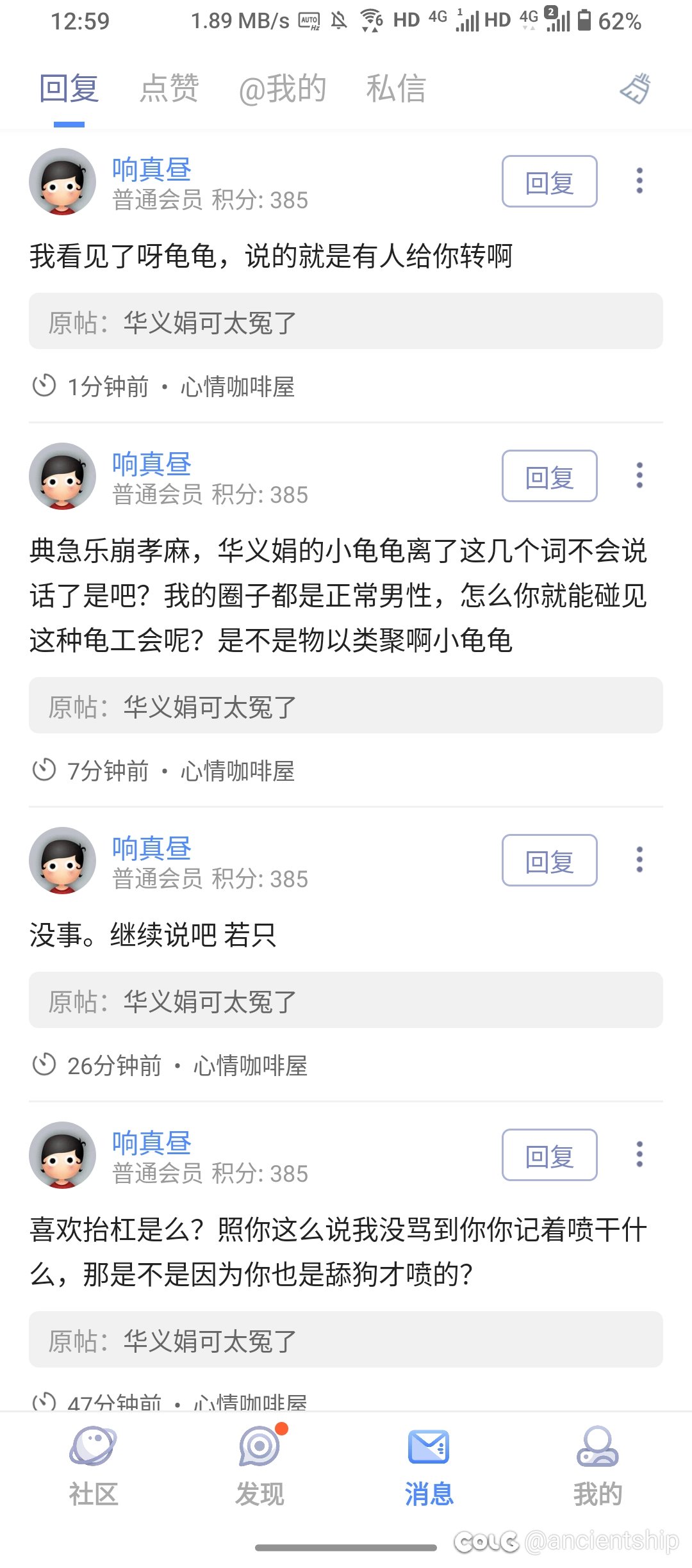Switch to the 私信 tab
Image resolution: width=692 pixels, height=1568 pixels.
395,88
